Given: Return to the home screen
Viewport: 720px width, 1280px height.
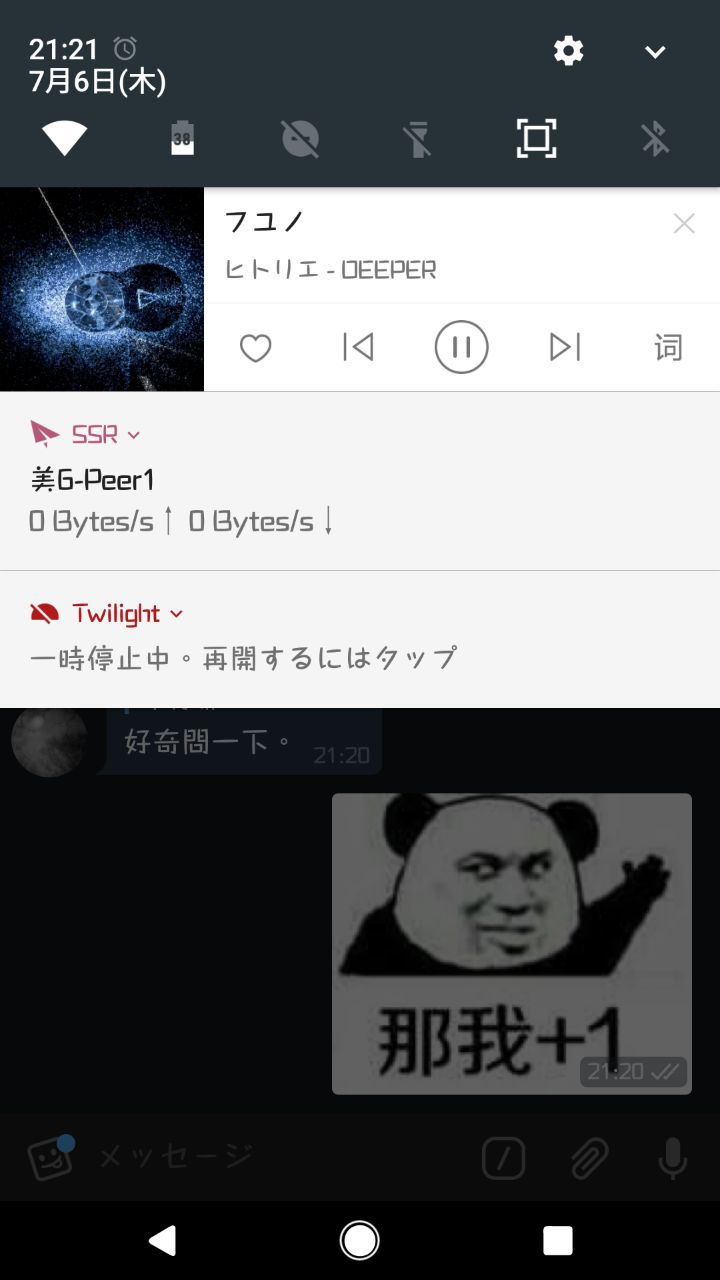Looking at the screenshot, I should pyautogui.click(x=360, y=1240).
